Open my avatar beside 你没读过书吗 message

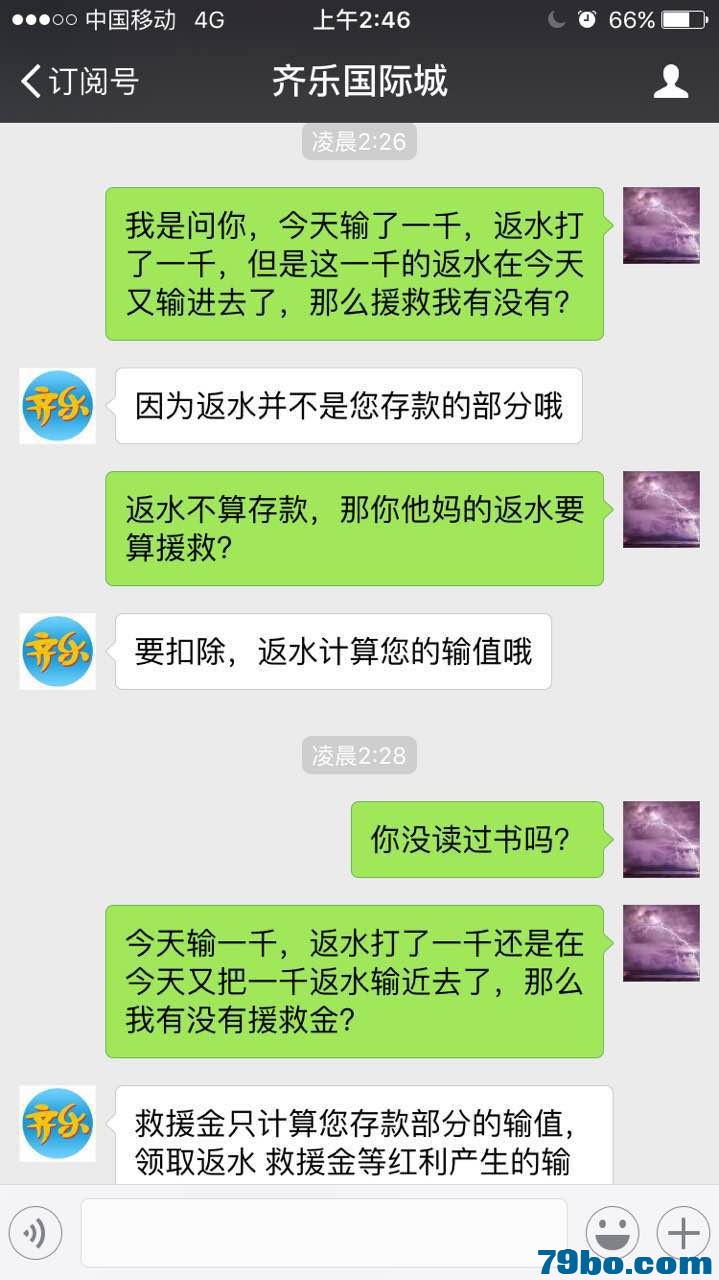(x=661, y=839)
